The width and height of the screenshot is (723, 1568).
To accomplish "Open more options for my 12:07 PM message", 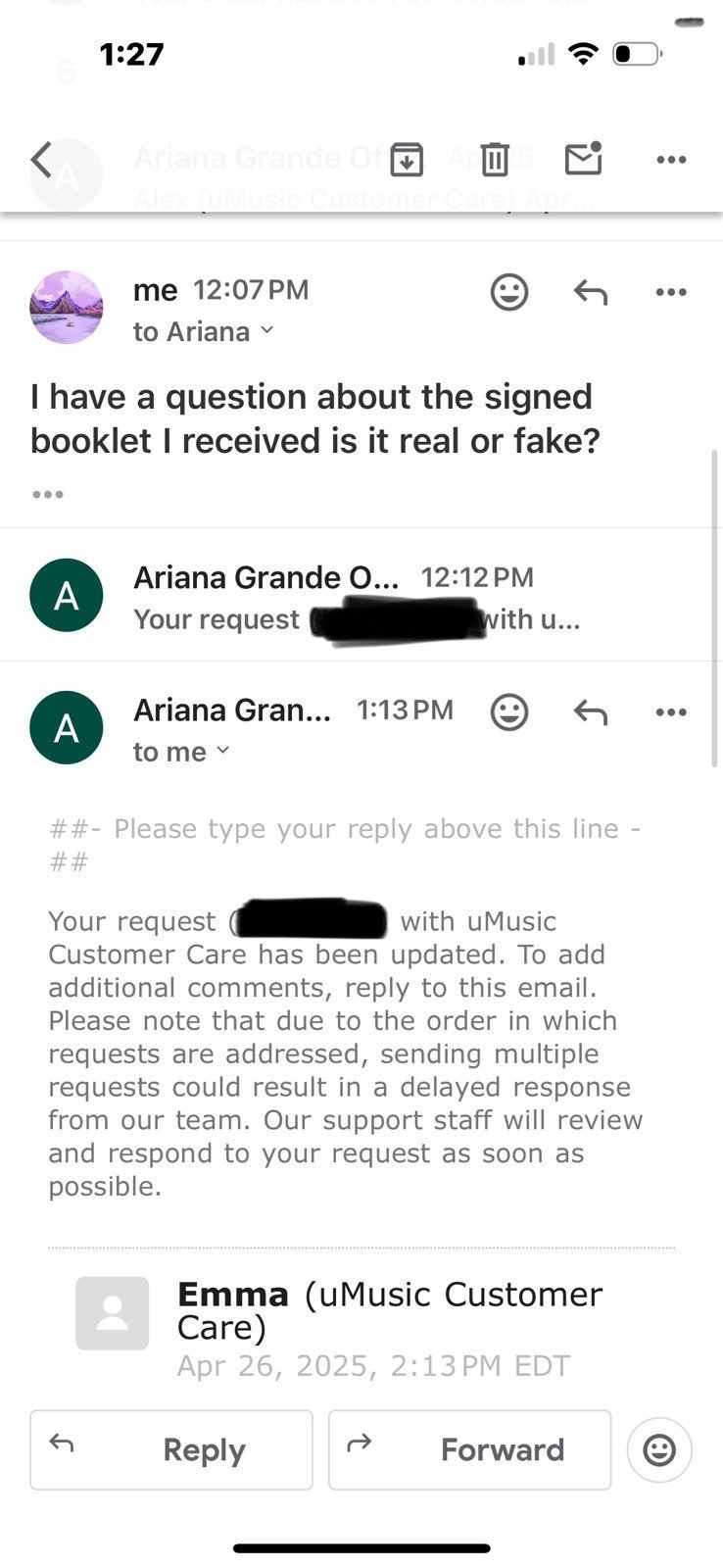I will [671, 292].
